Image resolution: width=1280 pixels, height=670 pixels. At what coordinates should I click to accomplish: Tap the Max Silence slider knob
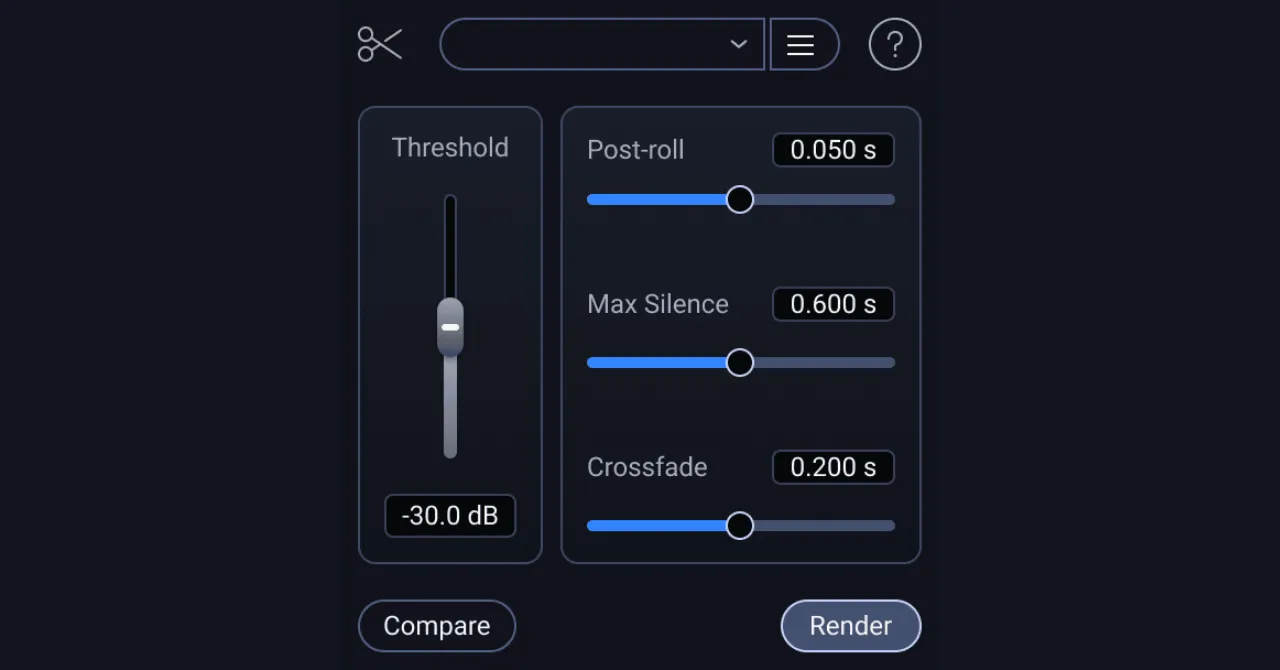pos(739,363)
